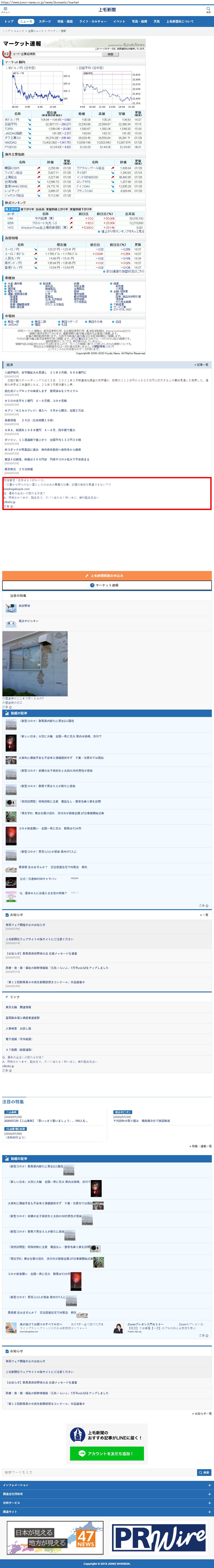Tap the 検索ワードを入力 search field
Image resolution: width=214 pixels, height=1568 pixels.
(98, 1472)
